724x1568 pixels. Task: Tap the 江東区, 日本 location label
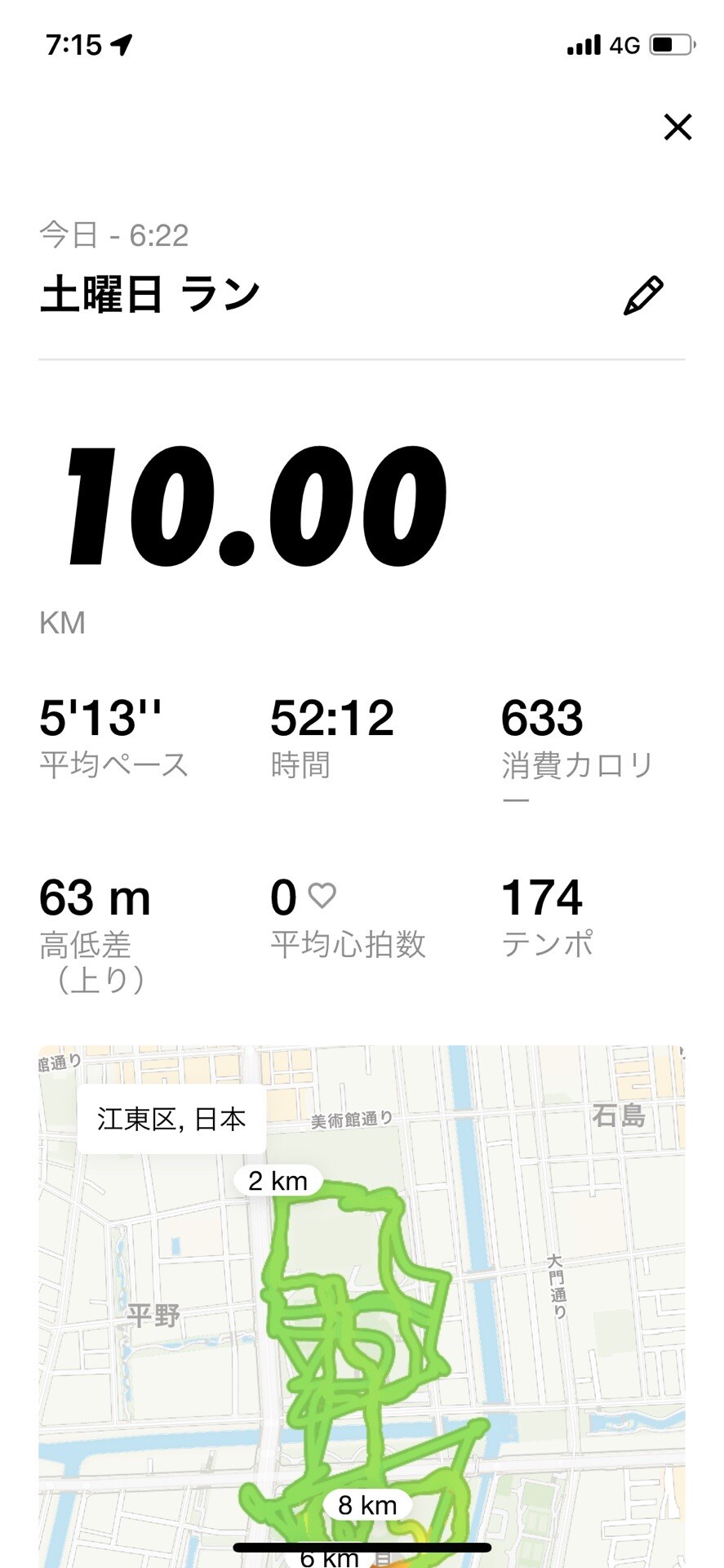170,1120
